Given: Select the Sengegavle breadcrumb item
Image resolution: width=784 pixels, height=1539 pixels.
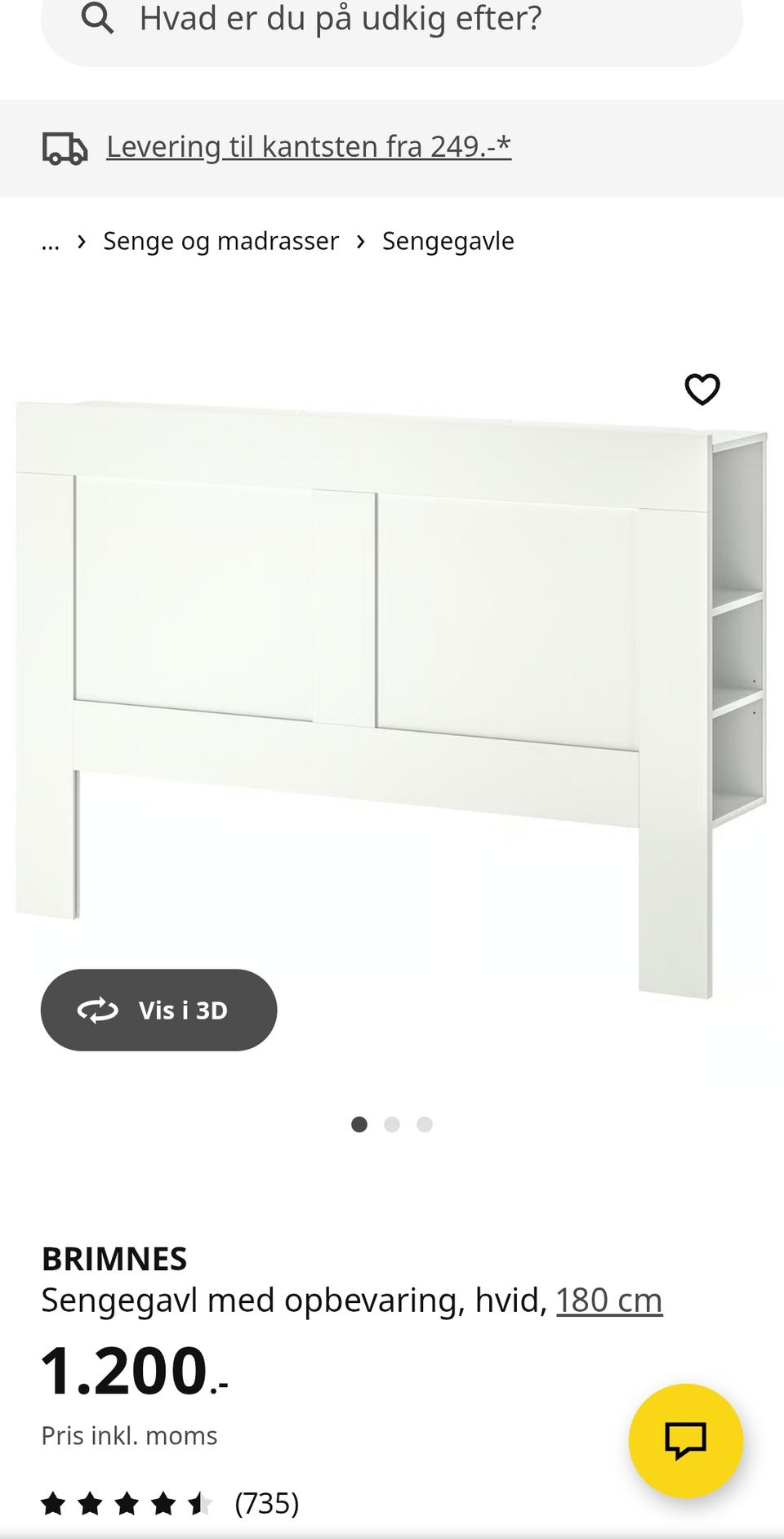Looking at the screenshot, I should pos(448,240).
